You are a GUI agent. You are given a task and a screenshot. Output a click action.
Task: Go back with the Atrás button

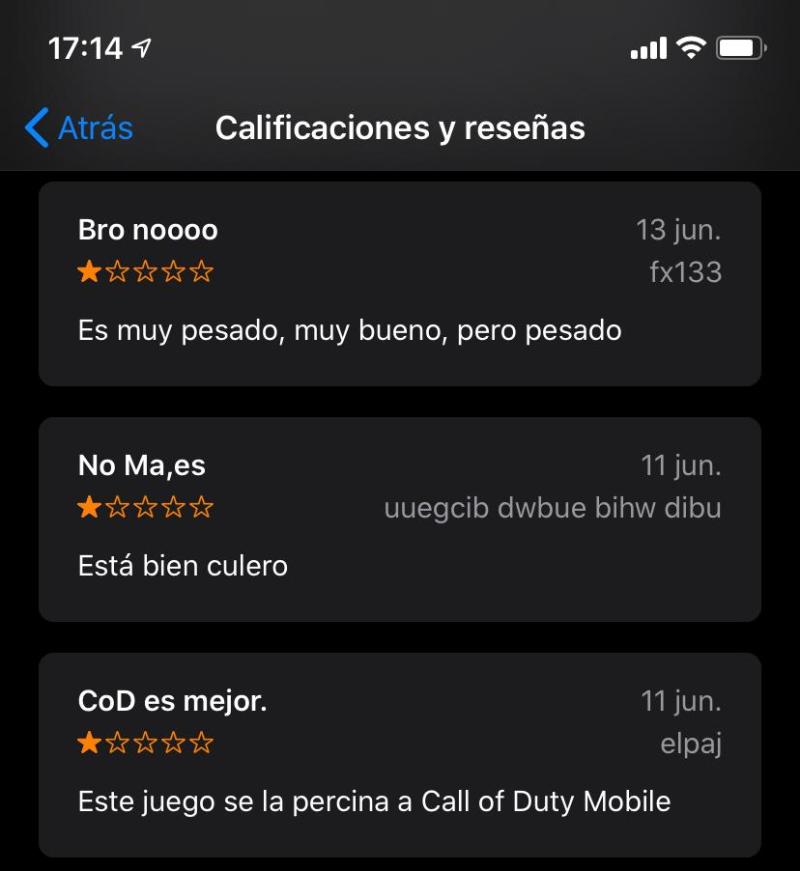[x=80, y=128]
